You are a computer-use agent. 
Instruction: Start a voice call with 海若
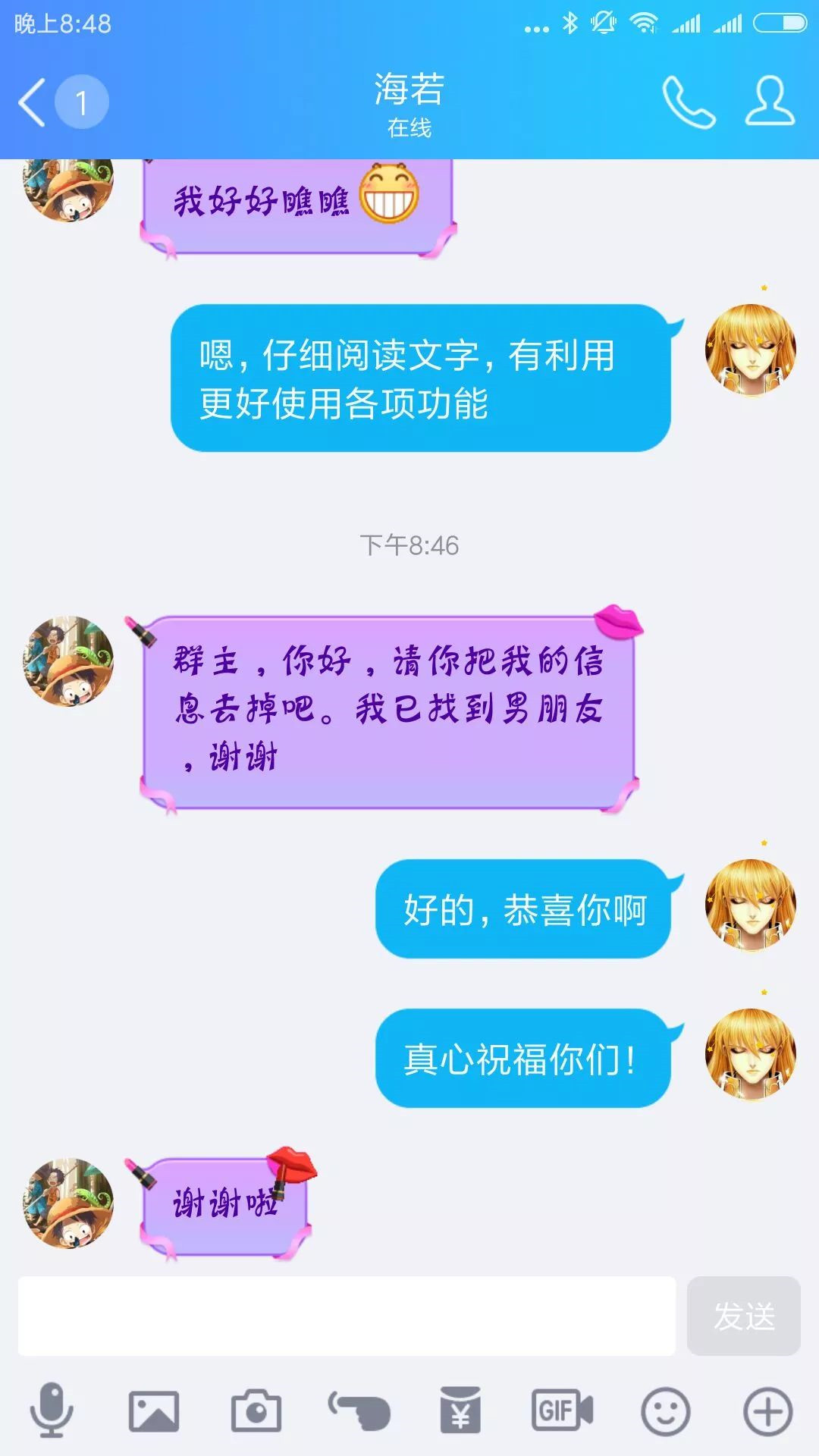(x=689, y=102)
